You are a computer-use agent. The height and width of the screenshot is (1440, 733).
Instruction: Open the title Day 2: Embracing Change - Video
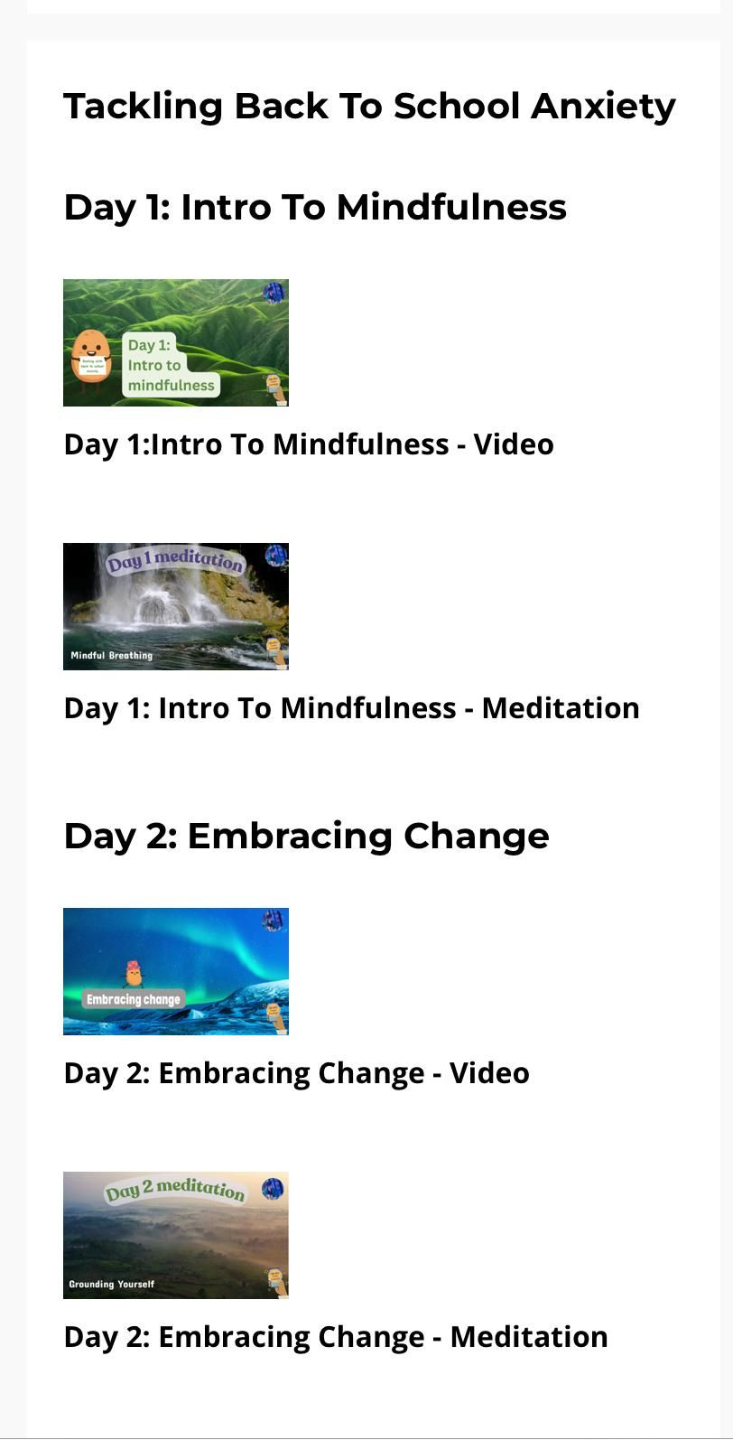(x=296, y=1073)
